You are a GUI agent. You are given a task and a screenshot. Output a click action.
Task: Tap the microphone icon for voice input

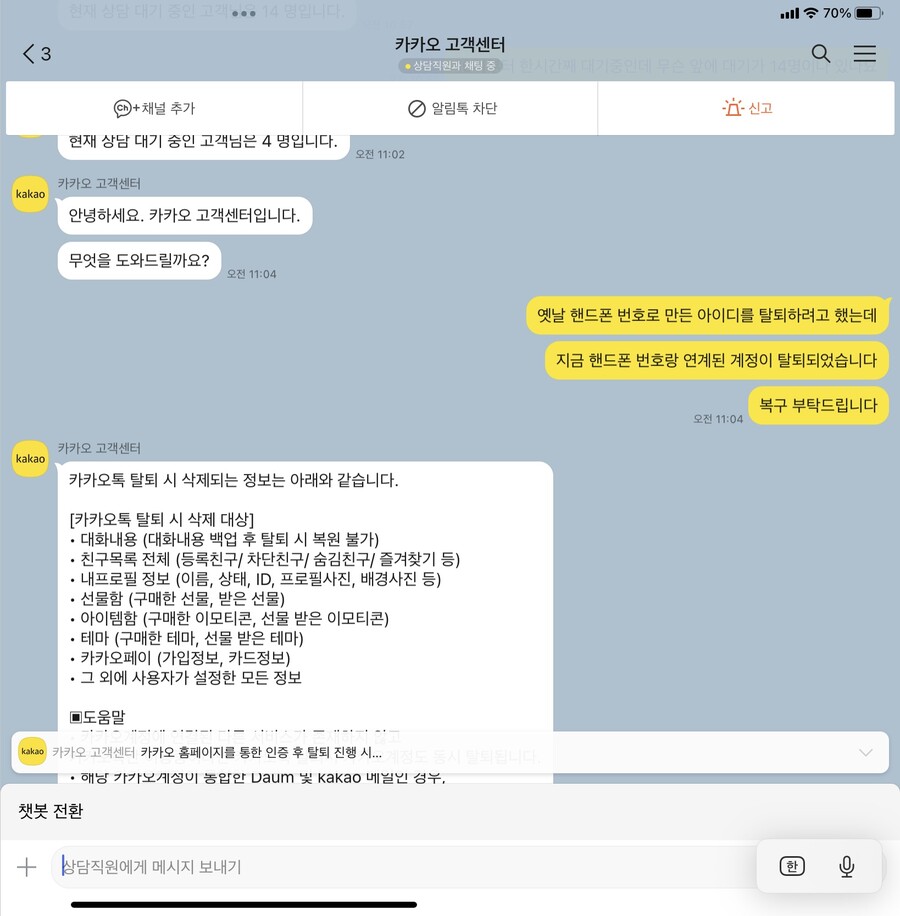(x=846, y=866)
